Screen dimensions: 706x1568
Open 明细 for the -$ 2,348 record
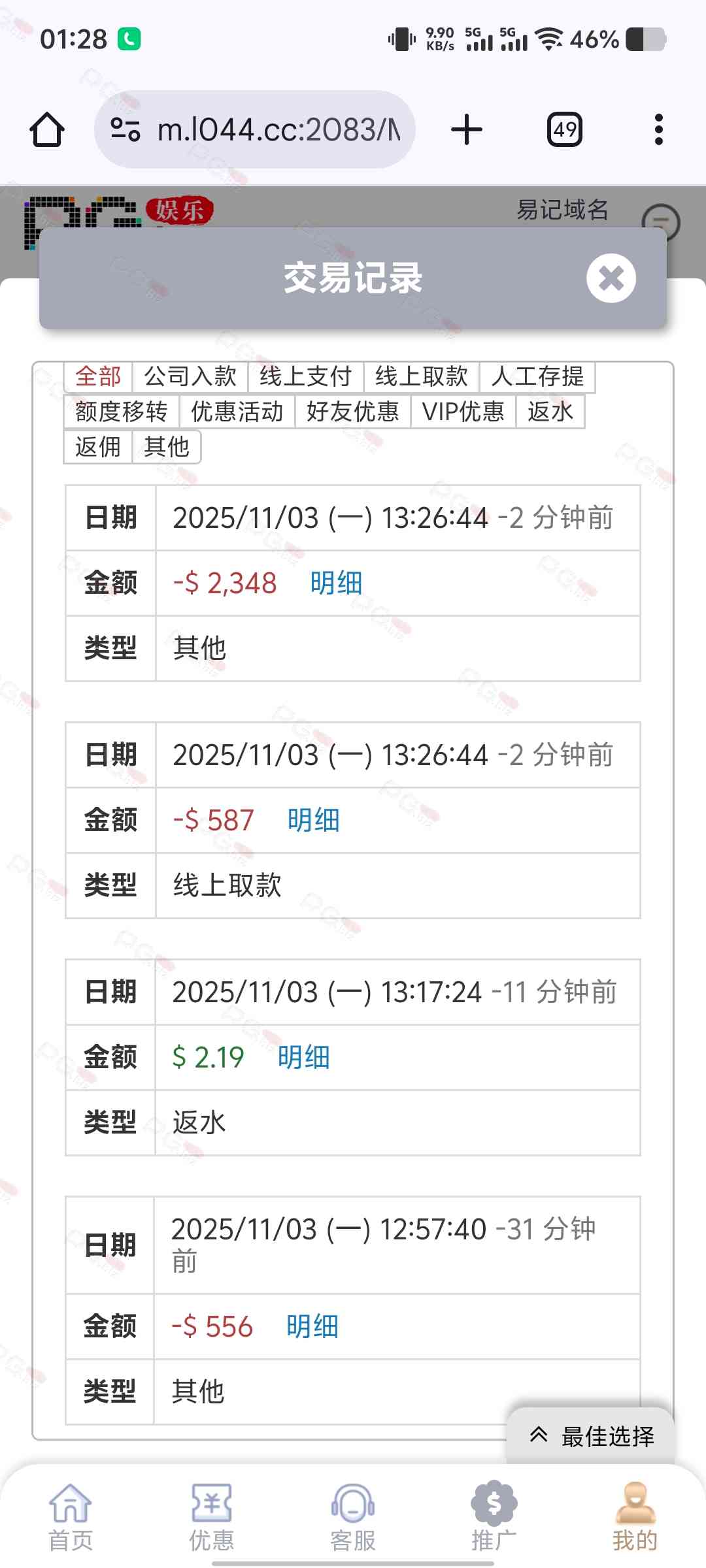click(x=336, y=583)
